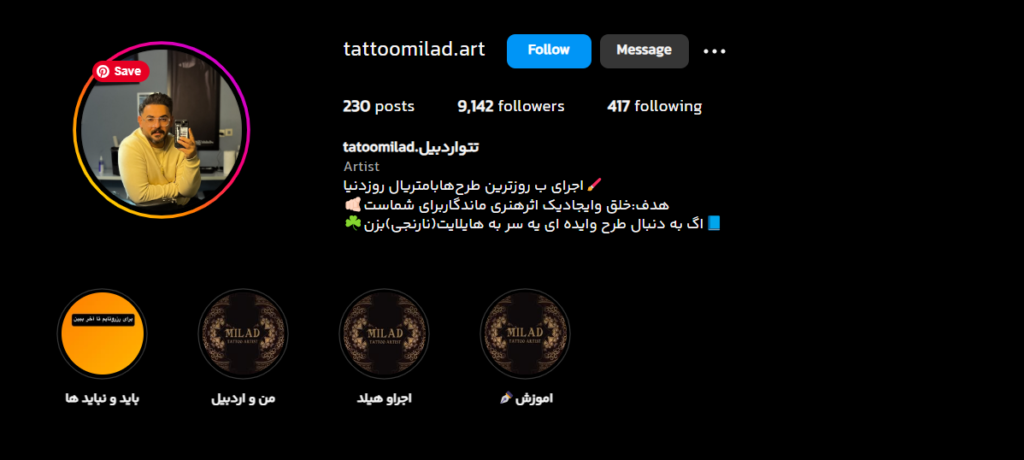Open the three-dot options menu
The image size is (1024, 460).
(714, 51)
